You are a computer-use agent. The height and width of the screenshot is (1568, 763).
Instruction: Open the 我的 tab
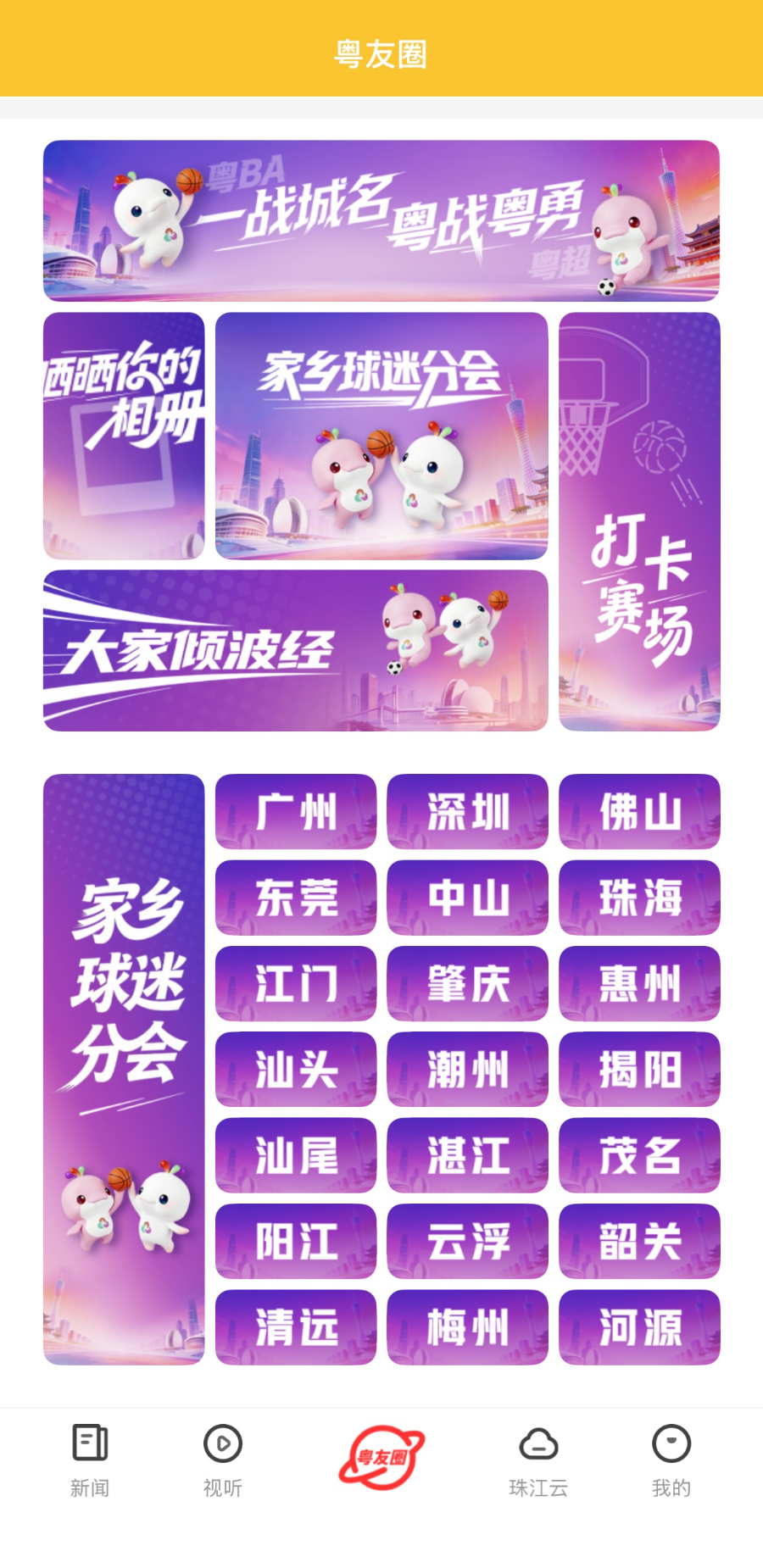tap(671, 1460)
